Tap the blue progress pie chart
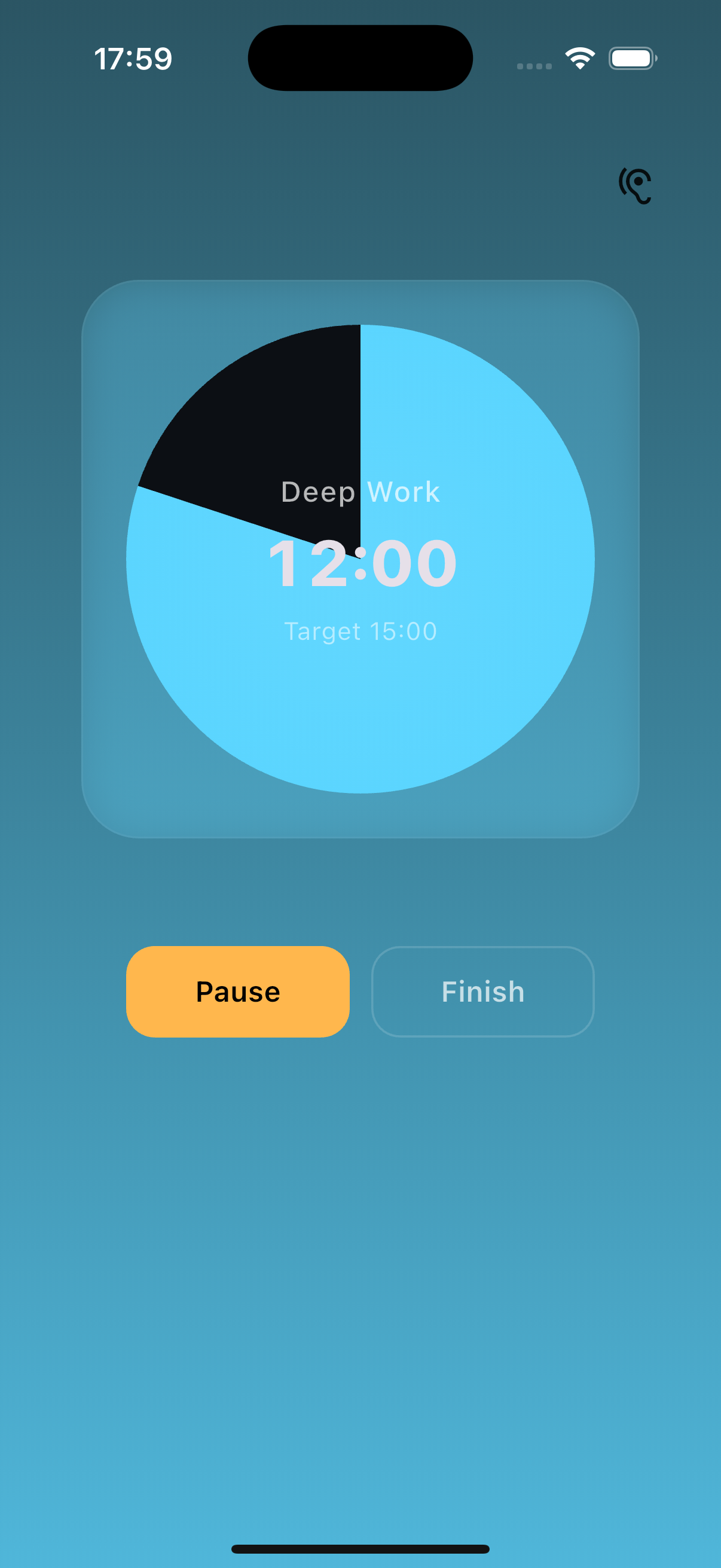 475,700
